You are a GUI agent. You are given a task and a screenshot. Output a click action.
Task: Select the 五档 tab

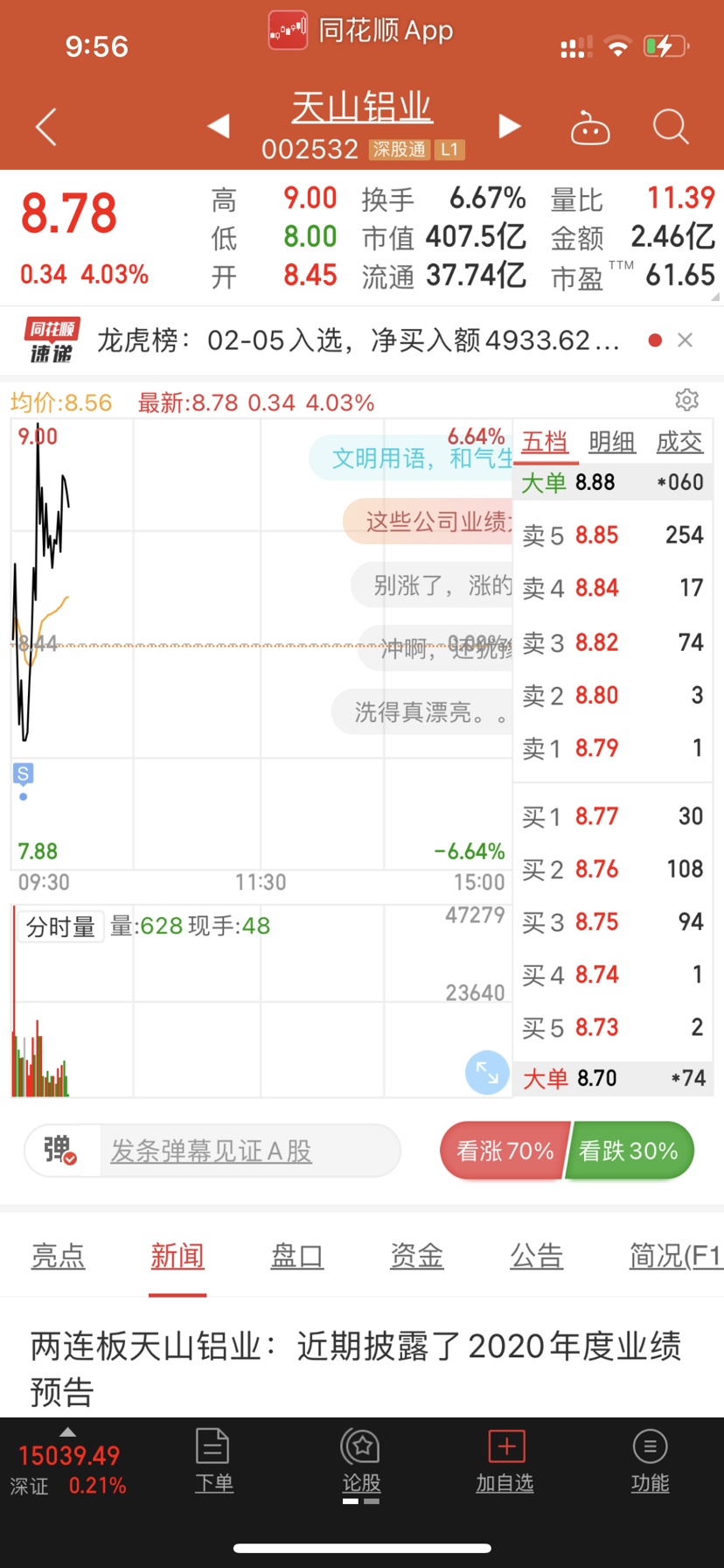coord(545,442)
